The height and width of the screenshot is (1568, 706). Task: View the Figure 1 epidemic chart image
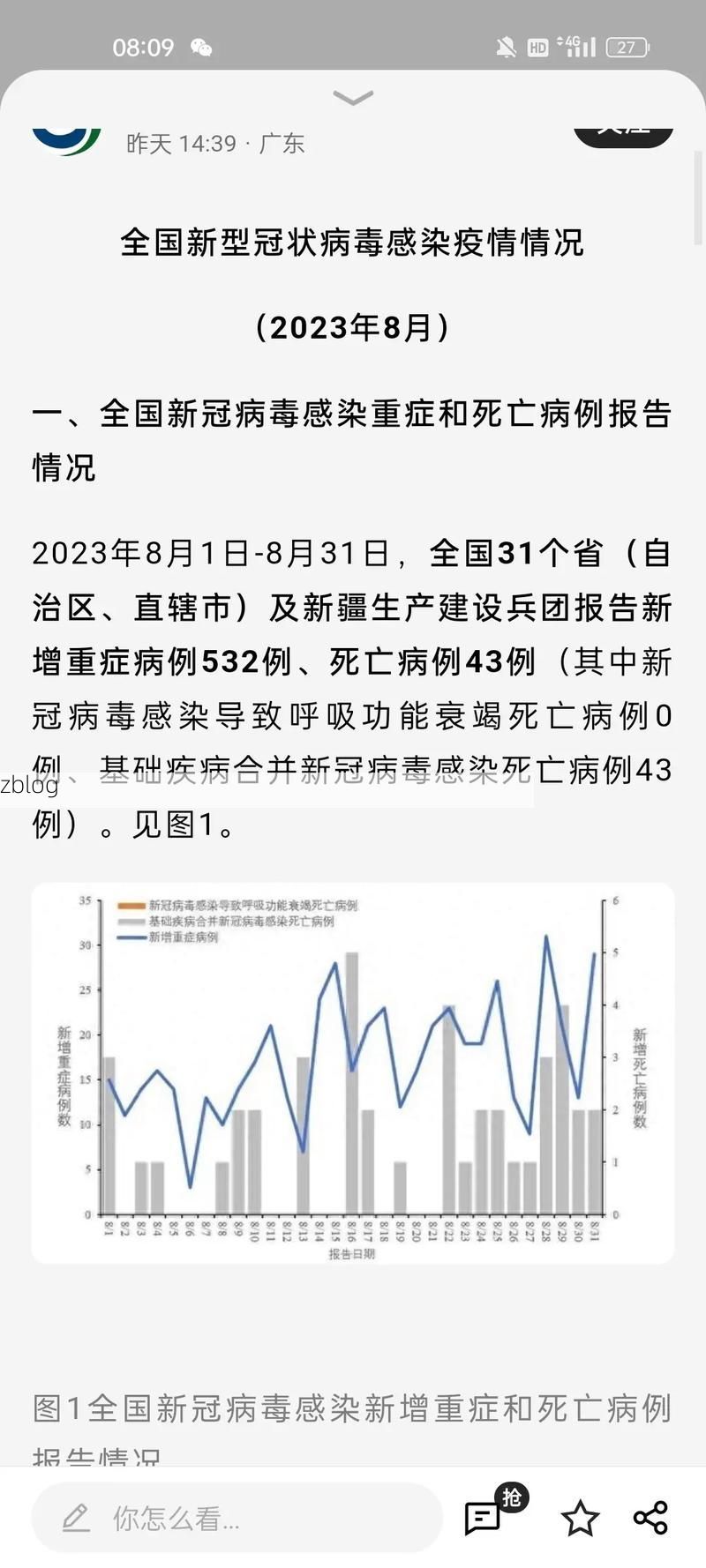353,1072
